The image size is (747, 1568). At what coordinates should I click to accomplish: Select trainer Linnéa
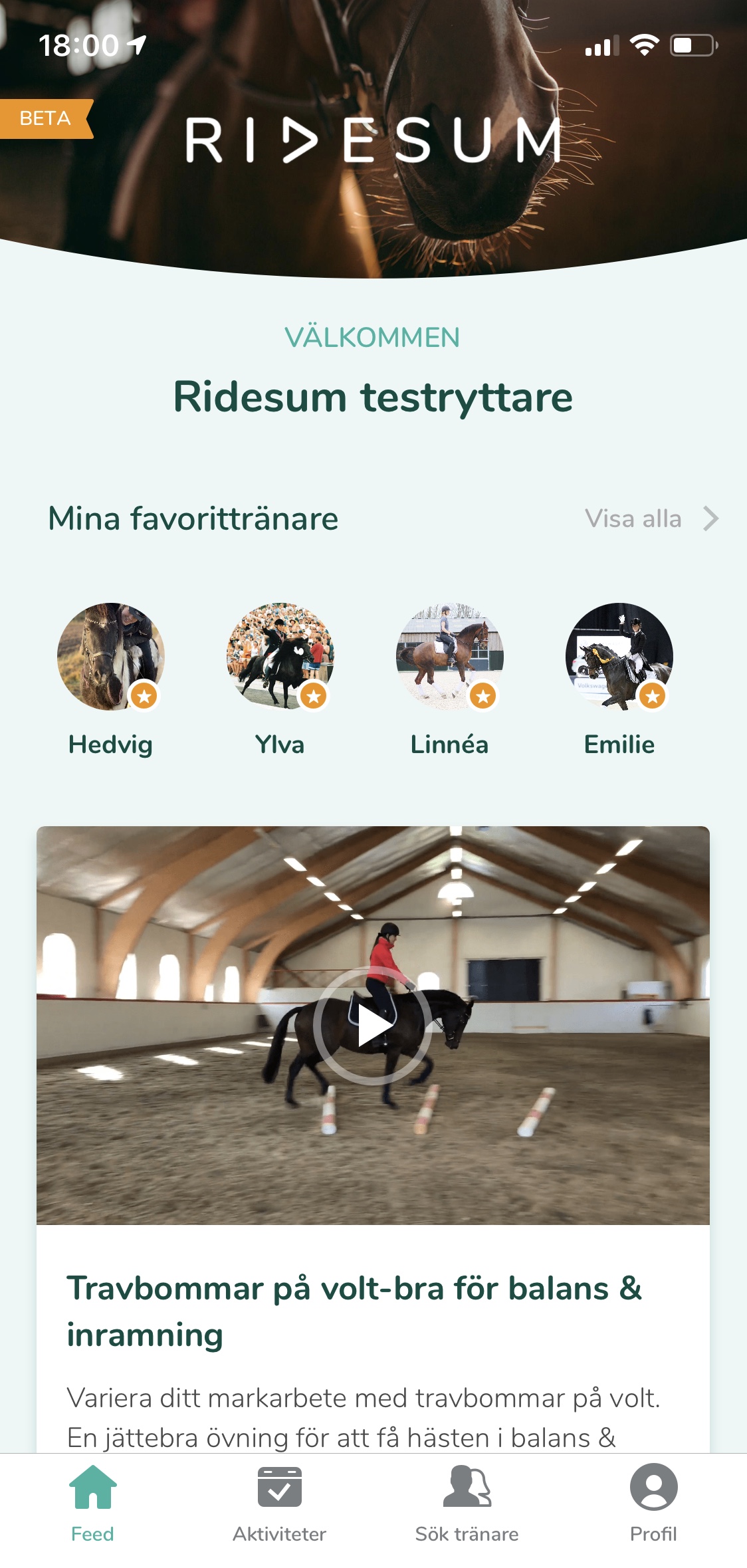[x=449, y=680]
